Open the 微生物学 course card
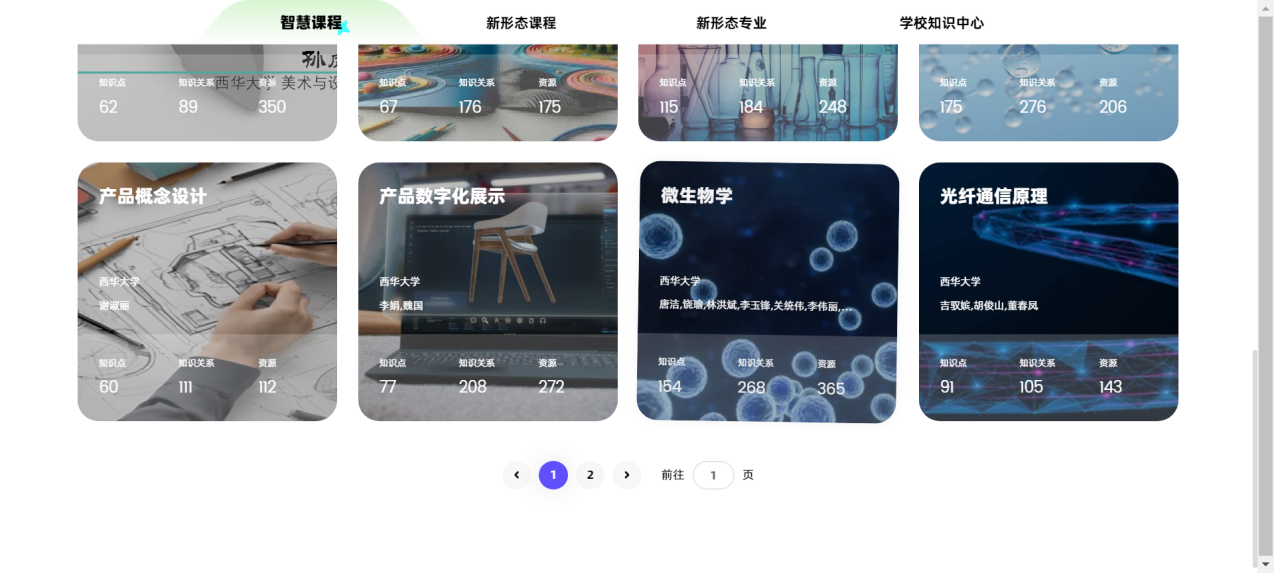Viewport: 1274px width, 573px height. pyautogui.click(x=768, y=291)
